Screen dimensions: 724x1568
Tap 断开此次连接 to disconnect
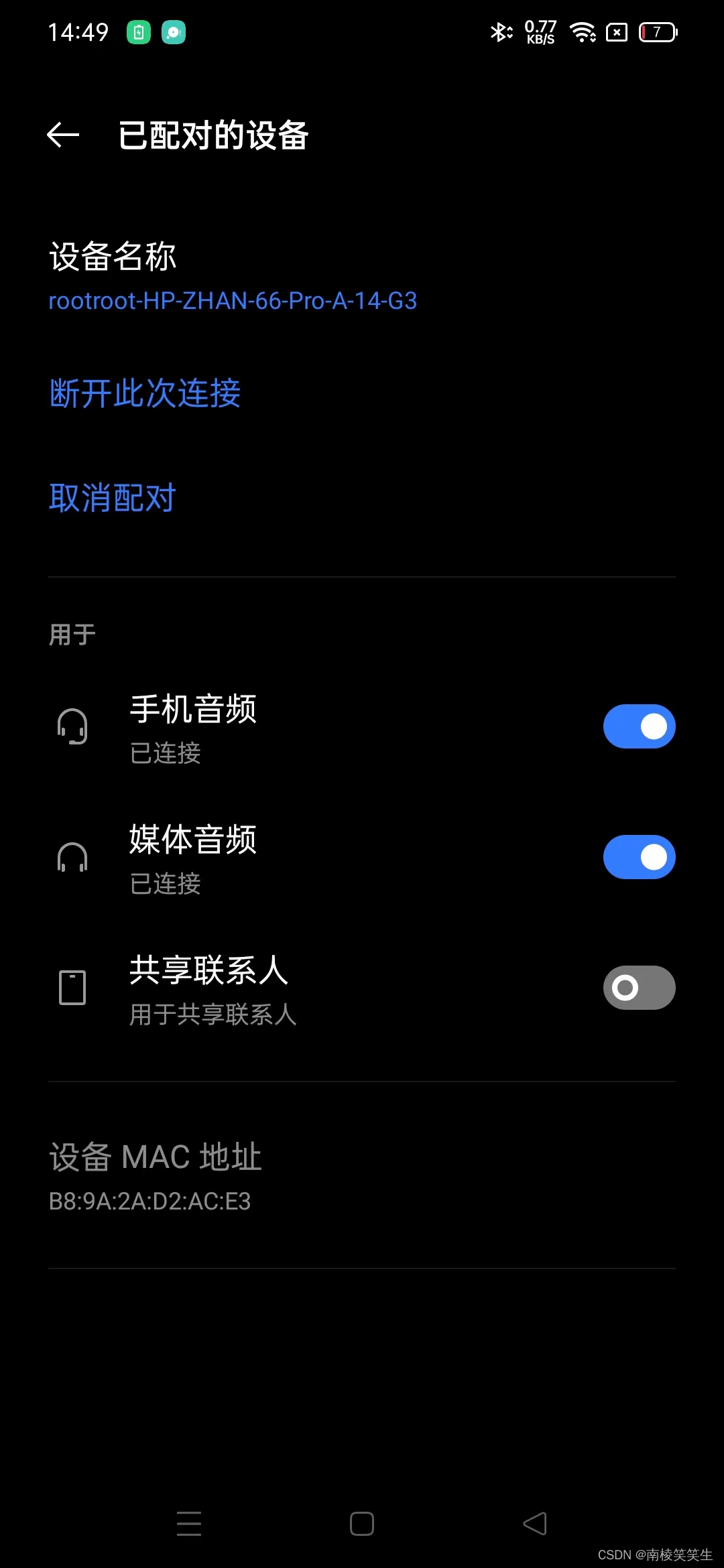tap(145, 393)
